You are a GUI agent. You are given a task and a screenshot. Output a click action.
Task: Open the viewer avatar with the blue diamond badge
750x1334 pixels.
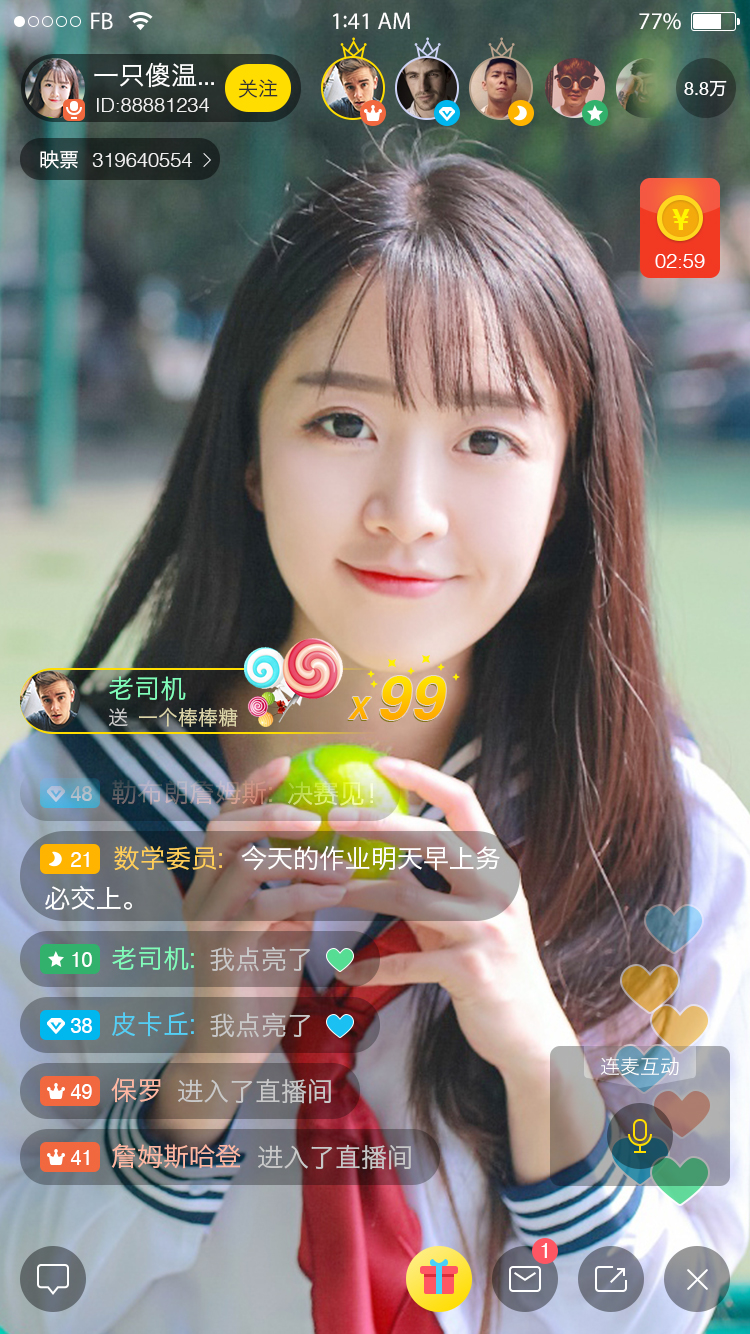(x=427, y=88)
